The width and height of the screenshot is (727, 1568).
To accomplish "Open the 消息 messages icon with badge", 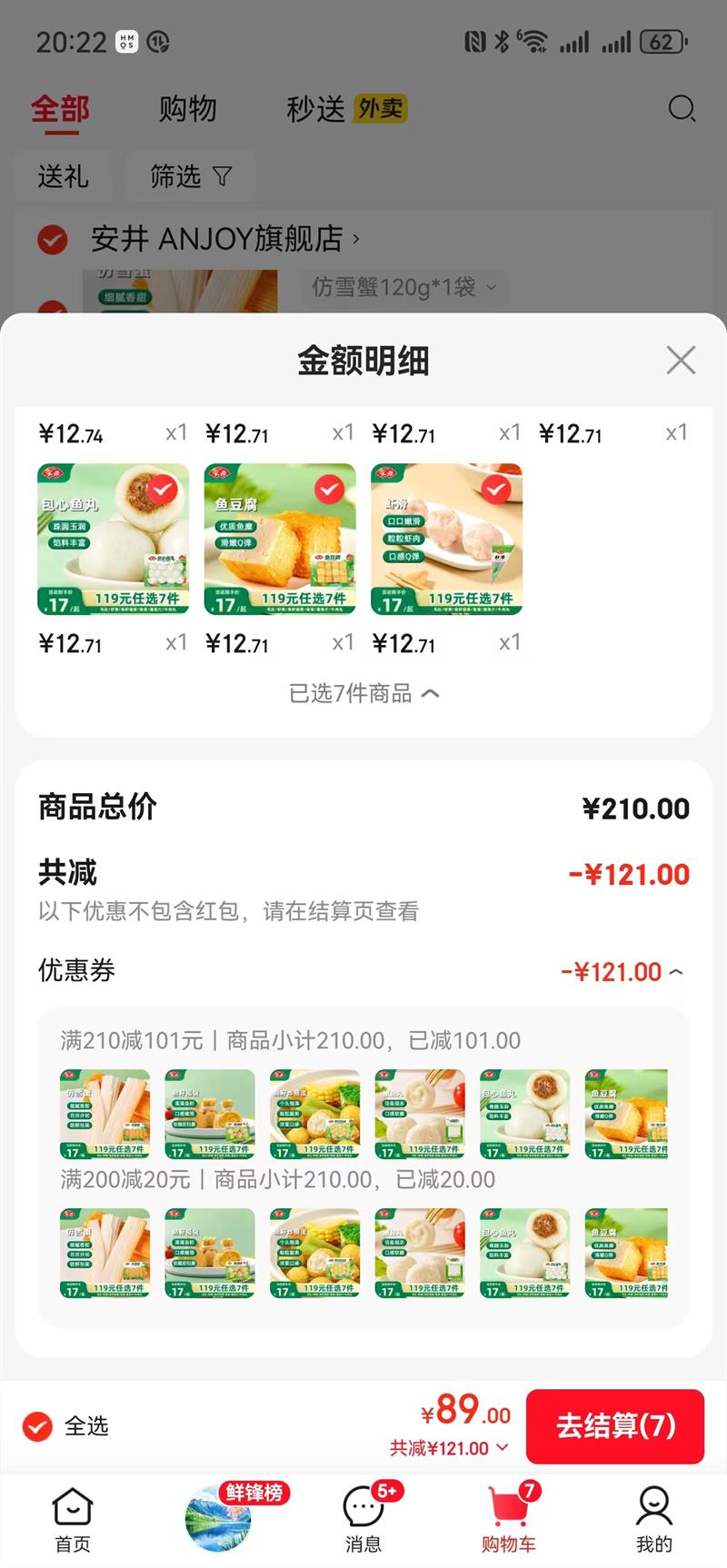I will pyautogui.click(x=363, y=1505).
